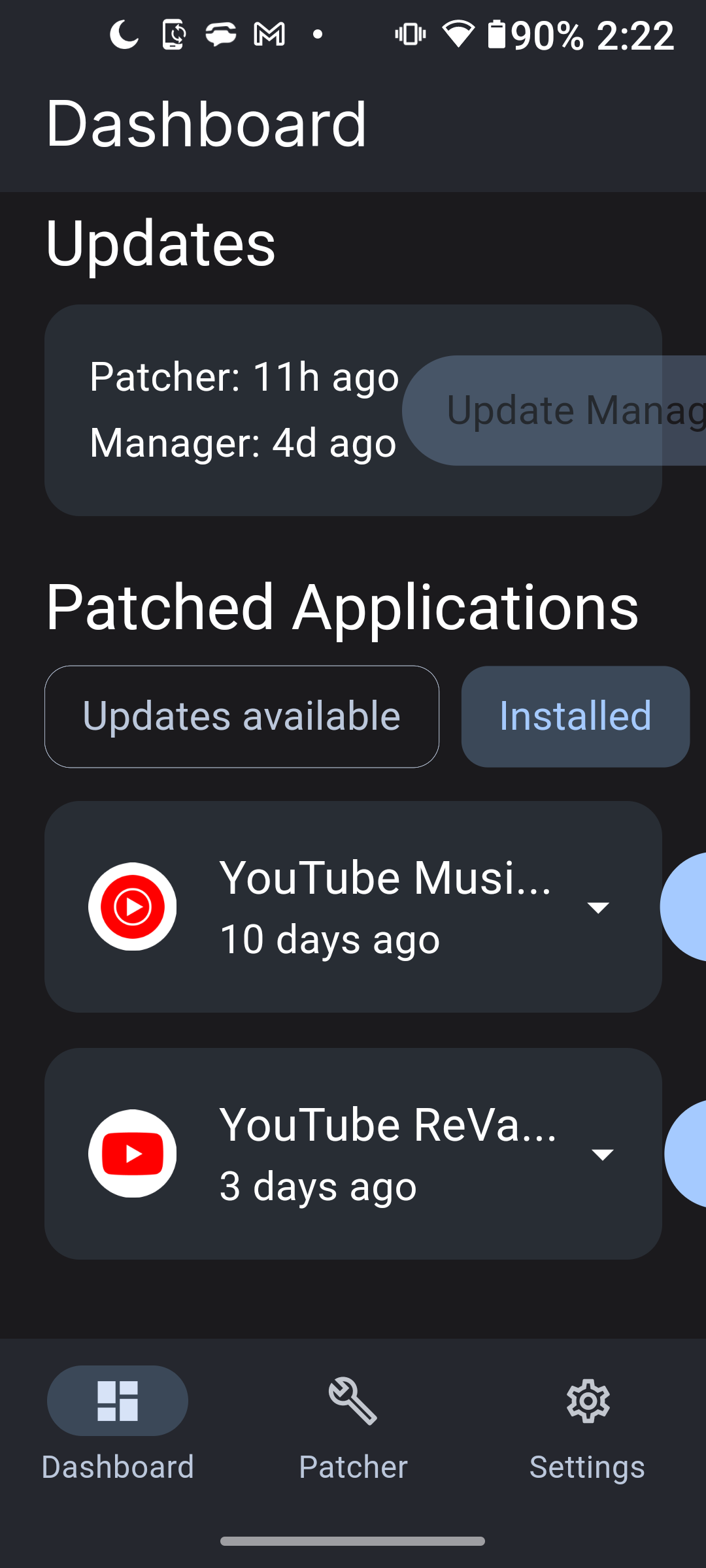The image size is (706, 1568).
Task: Open the Patcher tab icon
Action: coord(352,1400)
